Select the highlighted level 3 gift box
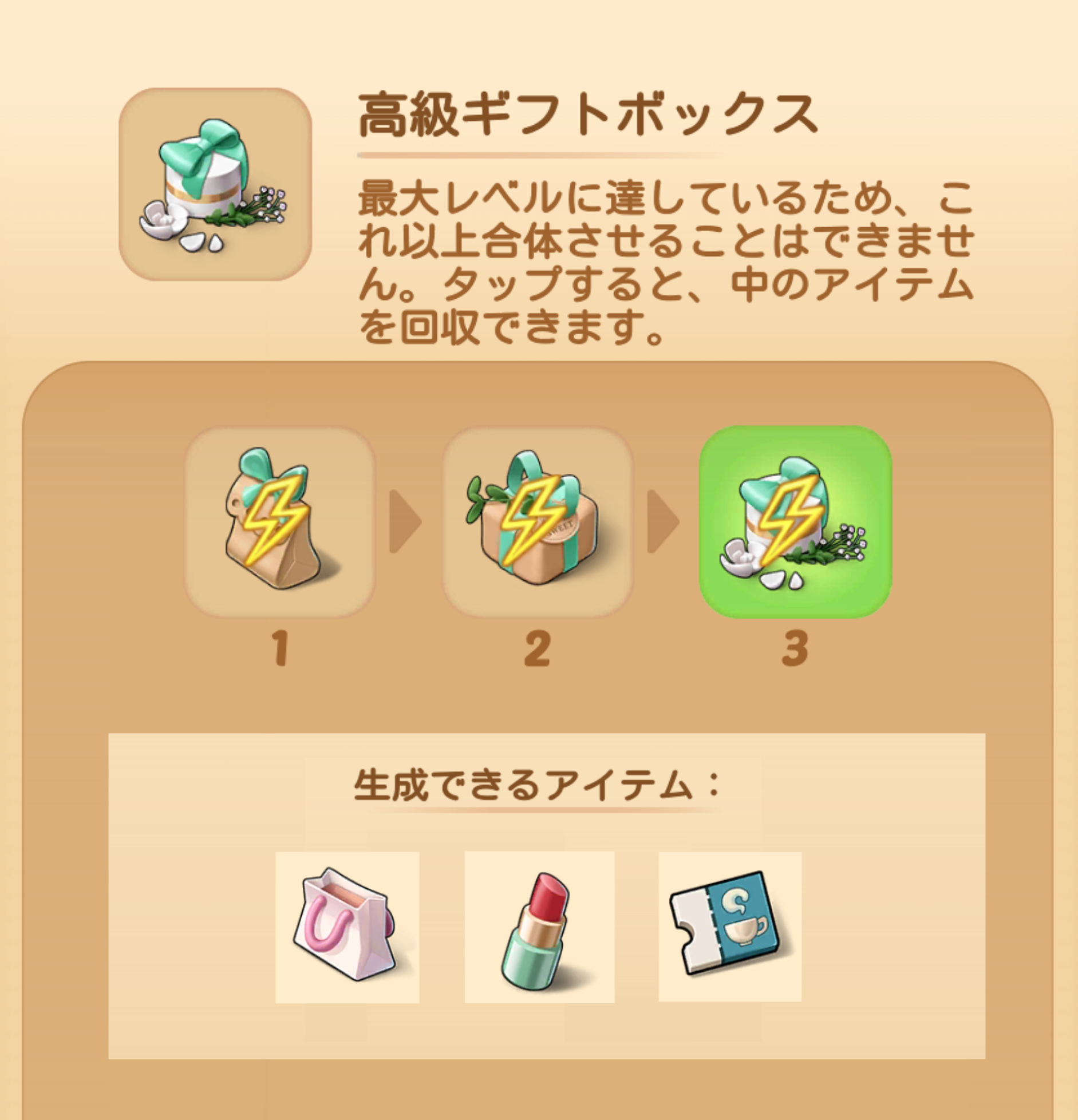Image resolution: width=1078 pixels, height=1120 pixels. [795, 522]
